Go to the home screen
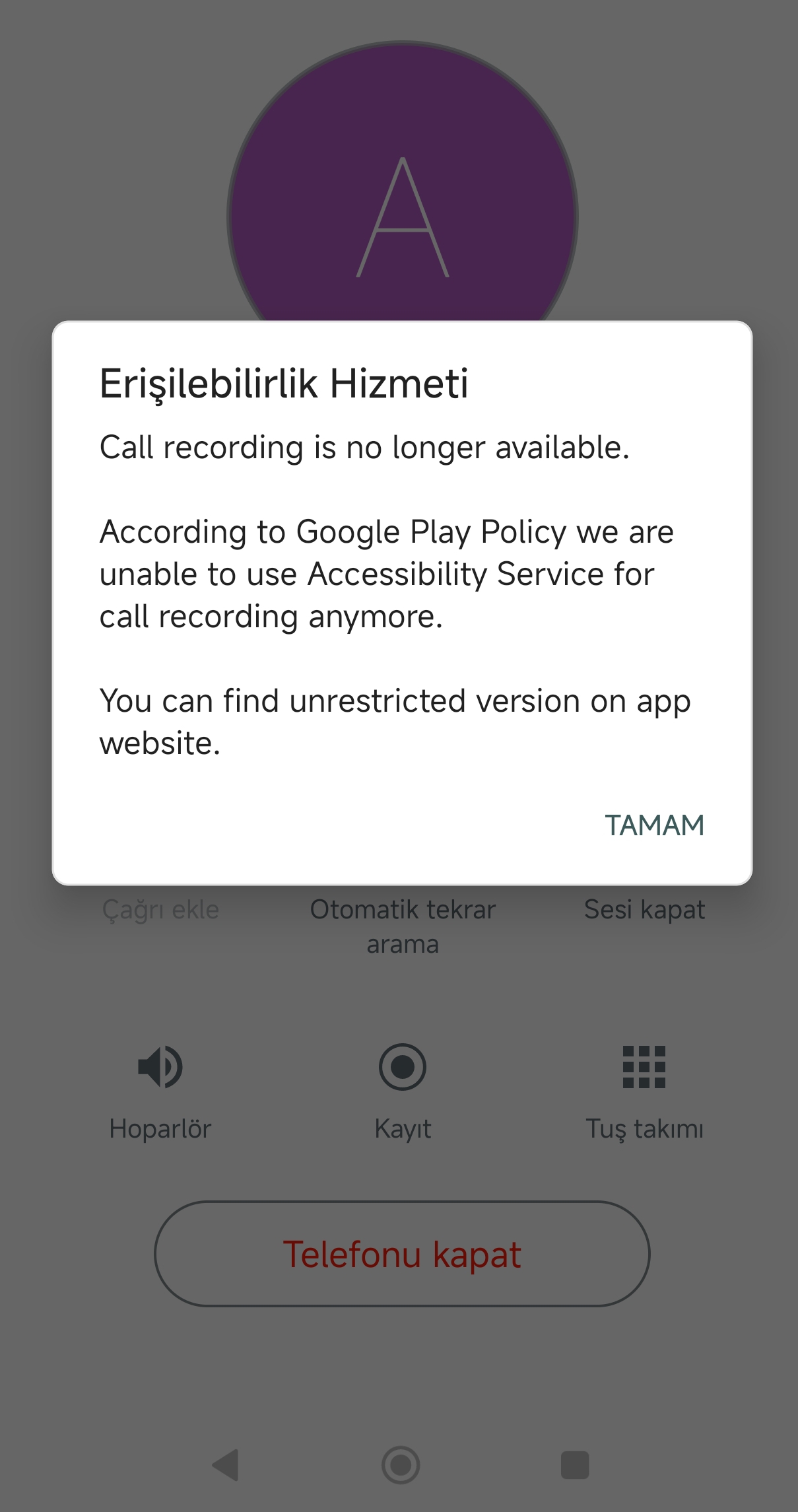This screenshot has height=1512, width=798. 401,1465
